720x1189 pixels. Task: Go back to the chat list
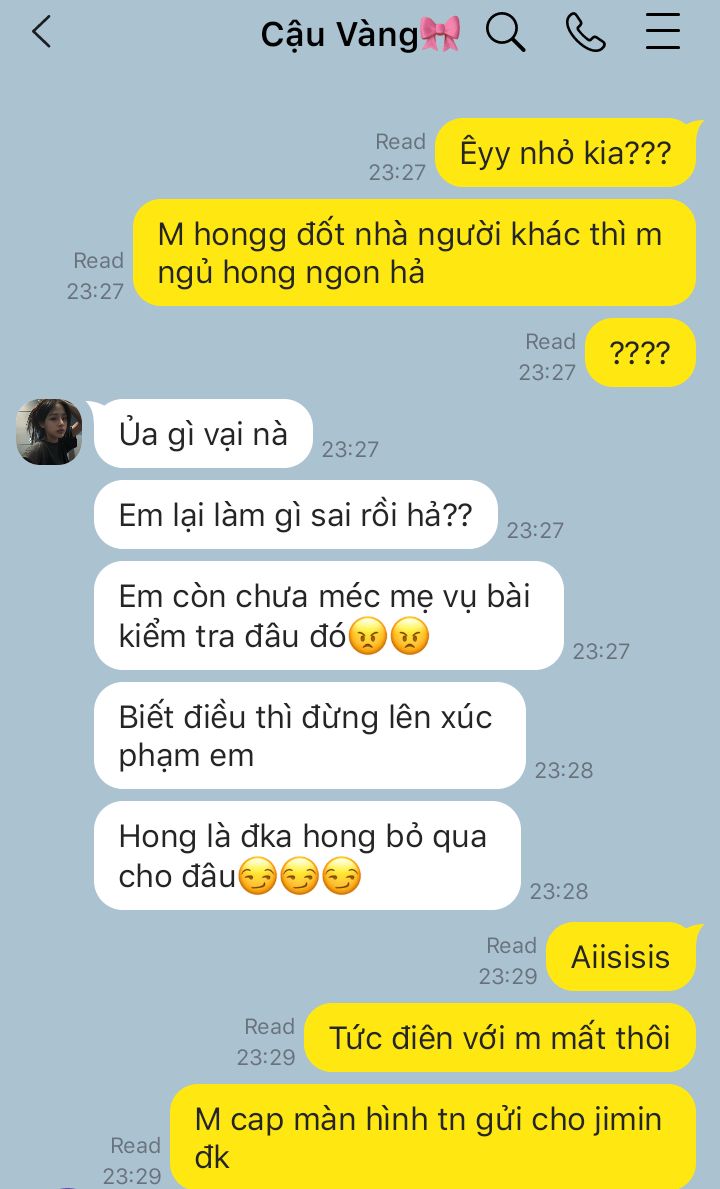[x=40, y=33]
